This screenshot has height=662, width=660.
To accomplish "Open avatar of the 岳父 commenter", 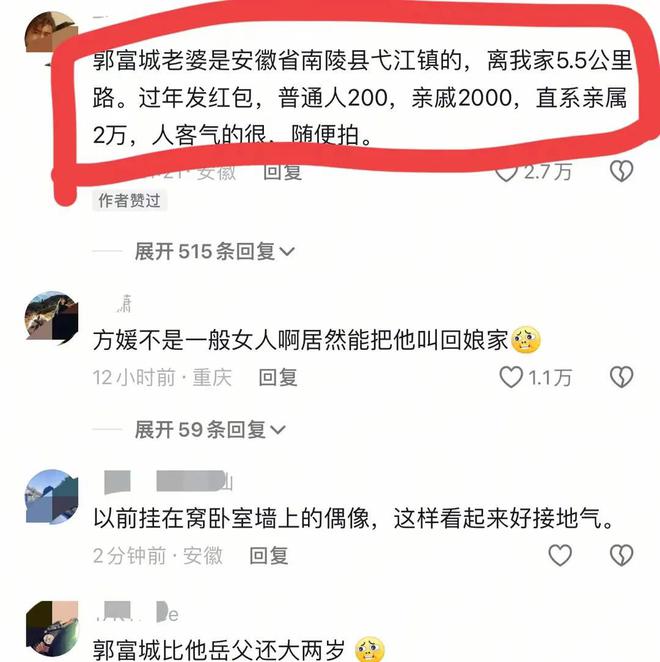I will (52, 628).
